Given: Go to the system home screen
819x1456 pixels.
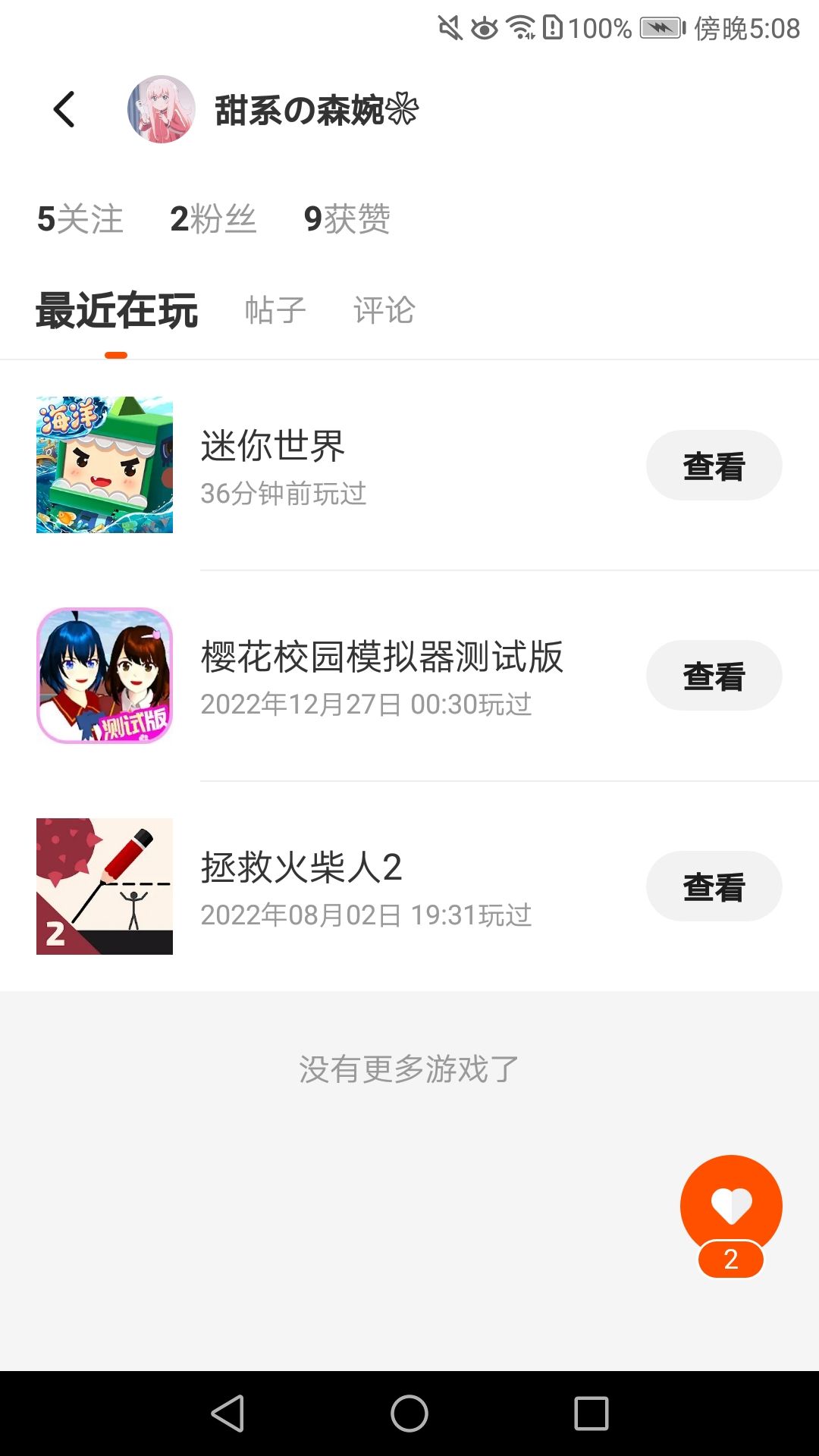Looking at the screenshot, I should 409,1414.
